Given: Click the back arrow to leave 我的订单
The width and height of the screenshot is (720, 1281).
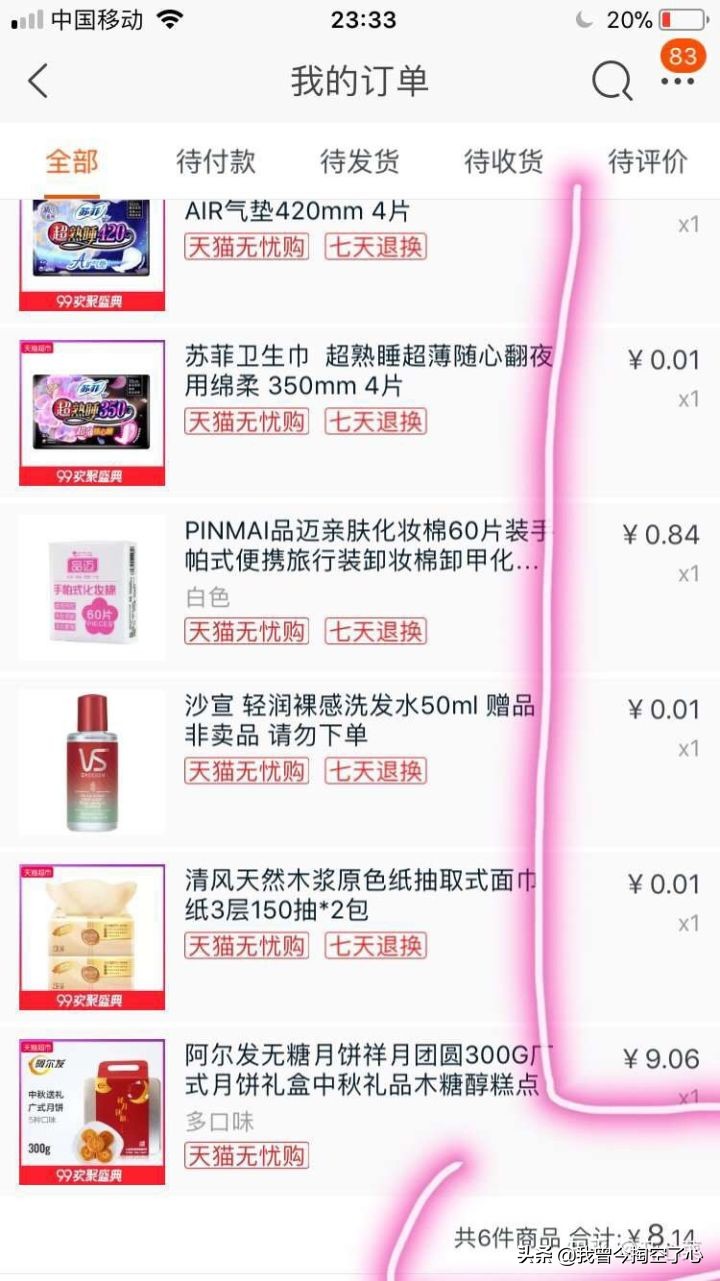Looking at the screenshot, I should [x=38, y=80].
